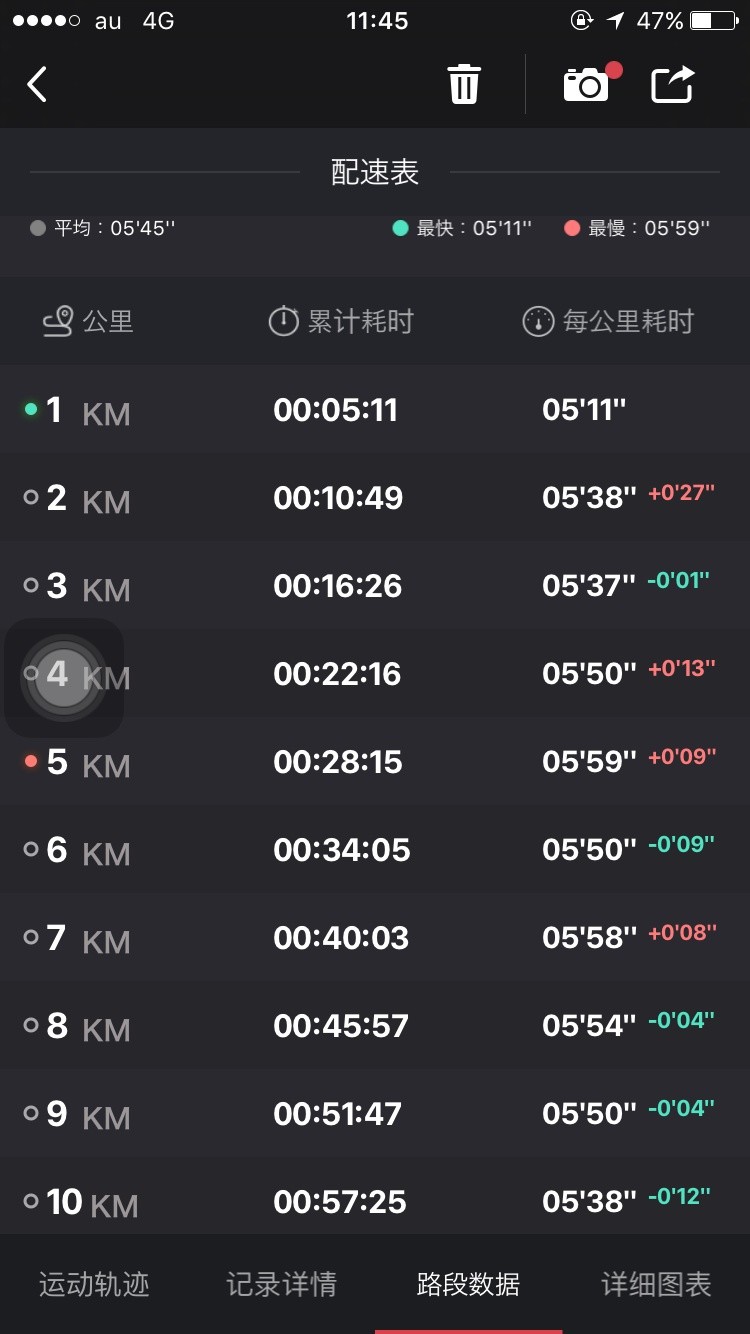
Task: Switch to the 运动轨迹 tab
Action: pos(94,1284)
